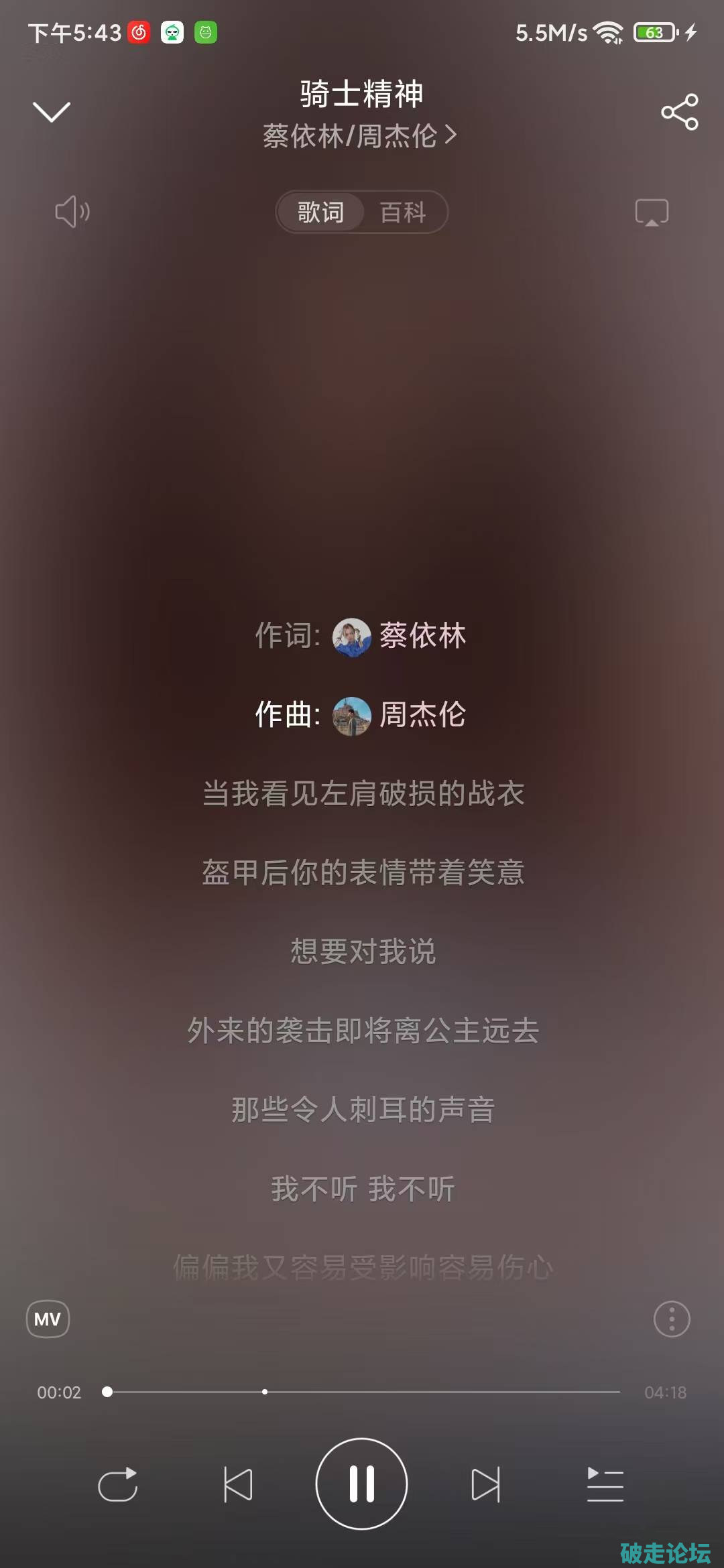Change the repeat play mode
Viewport: 724px width, 1568px height.
click(x=118, y=1484)
